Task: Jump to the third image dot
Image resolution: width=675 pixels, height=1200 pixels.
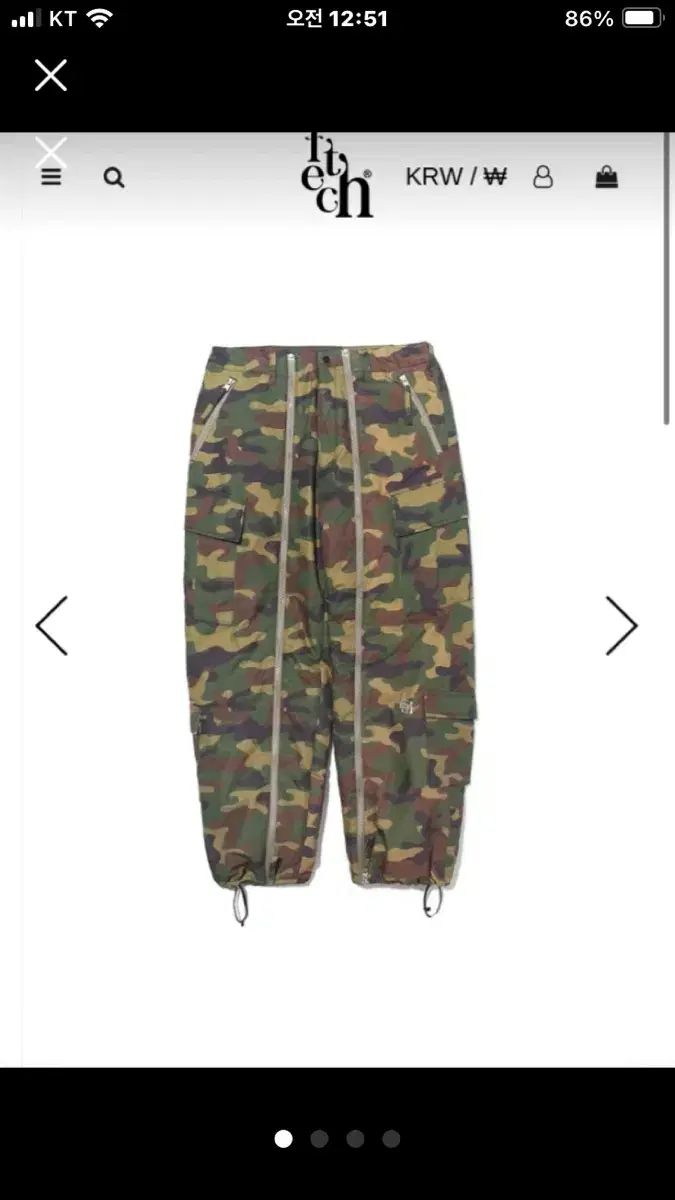Action: (x=355, y=1138)
